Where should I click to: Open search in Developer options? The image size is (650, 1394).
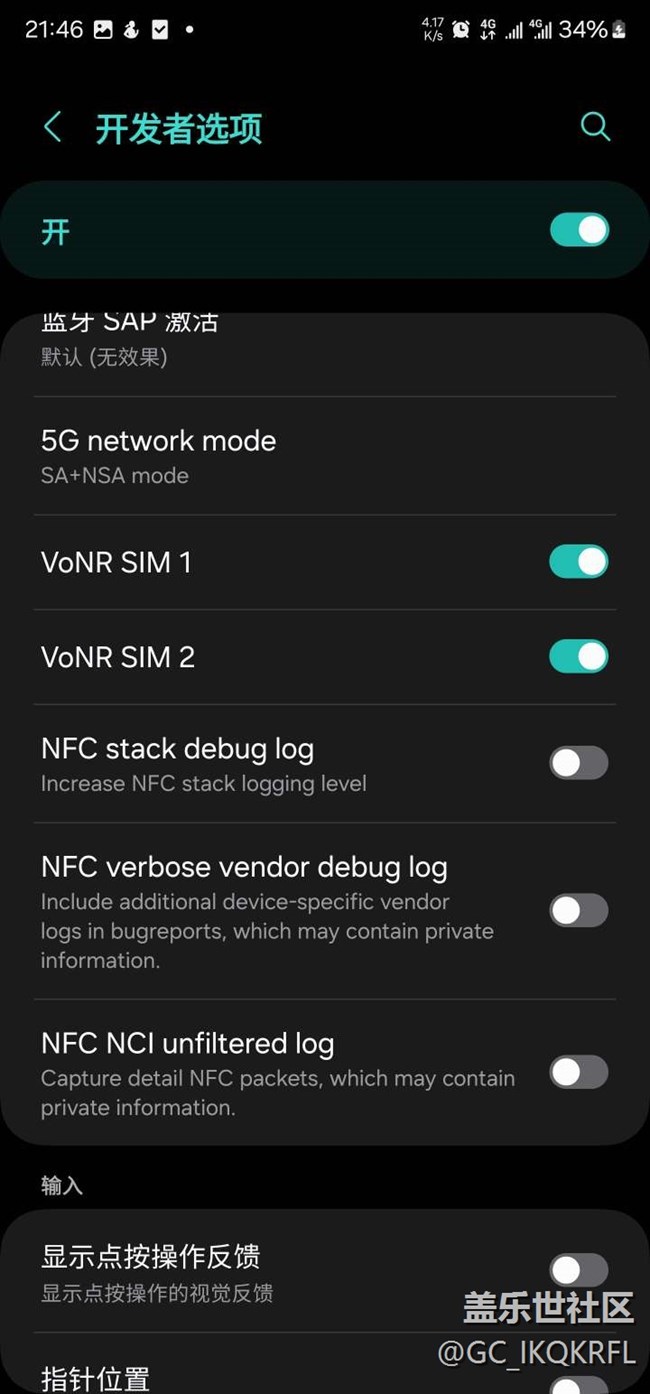tap(595, 127)
